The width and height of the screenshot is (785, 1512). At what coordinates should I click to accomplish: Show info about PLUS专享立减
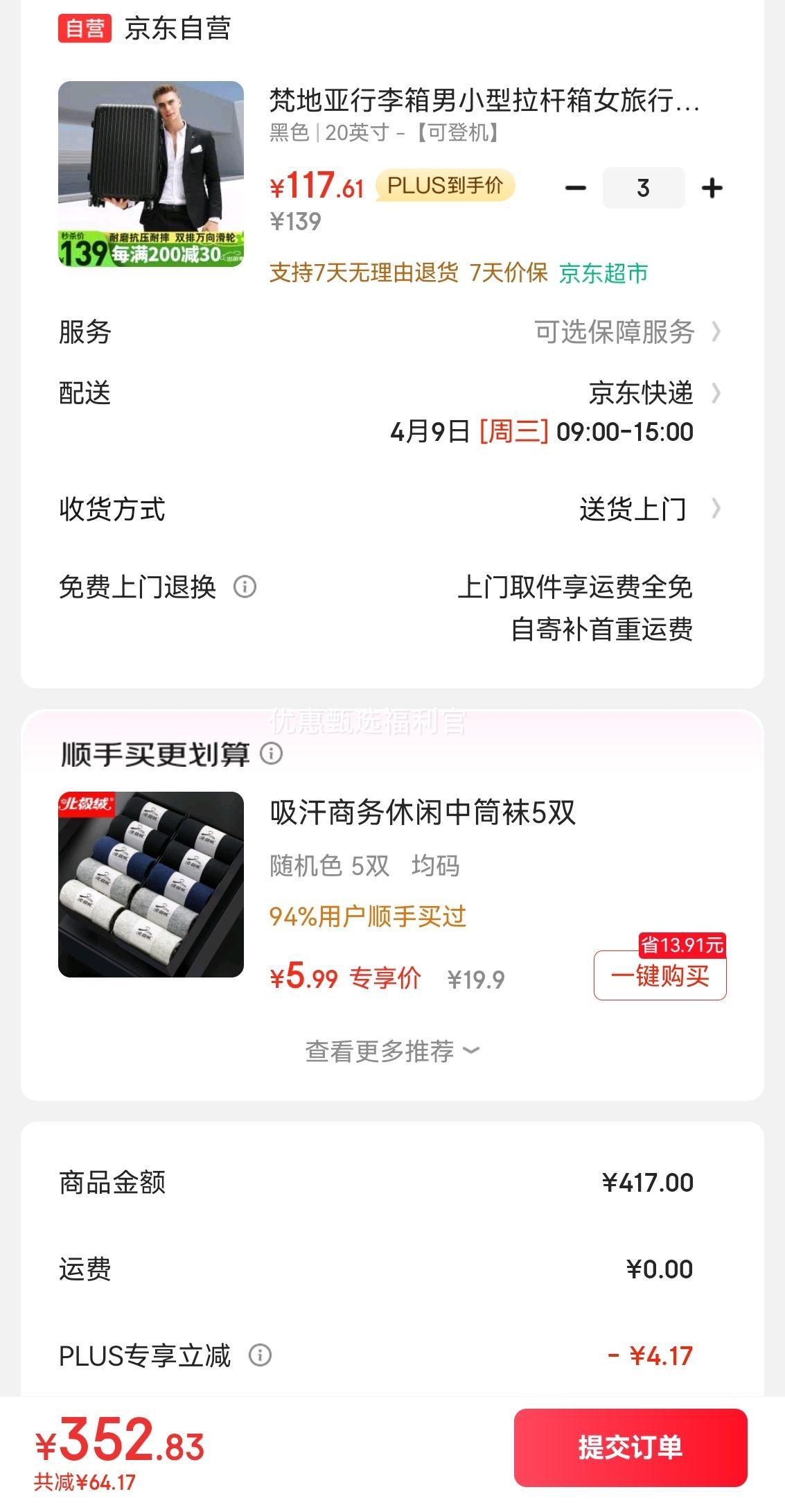(x=260, y=1355)
